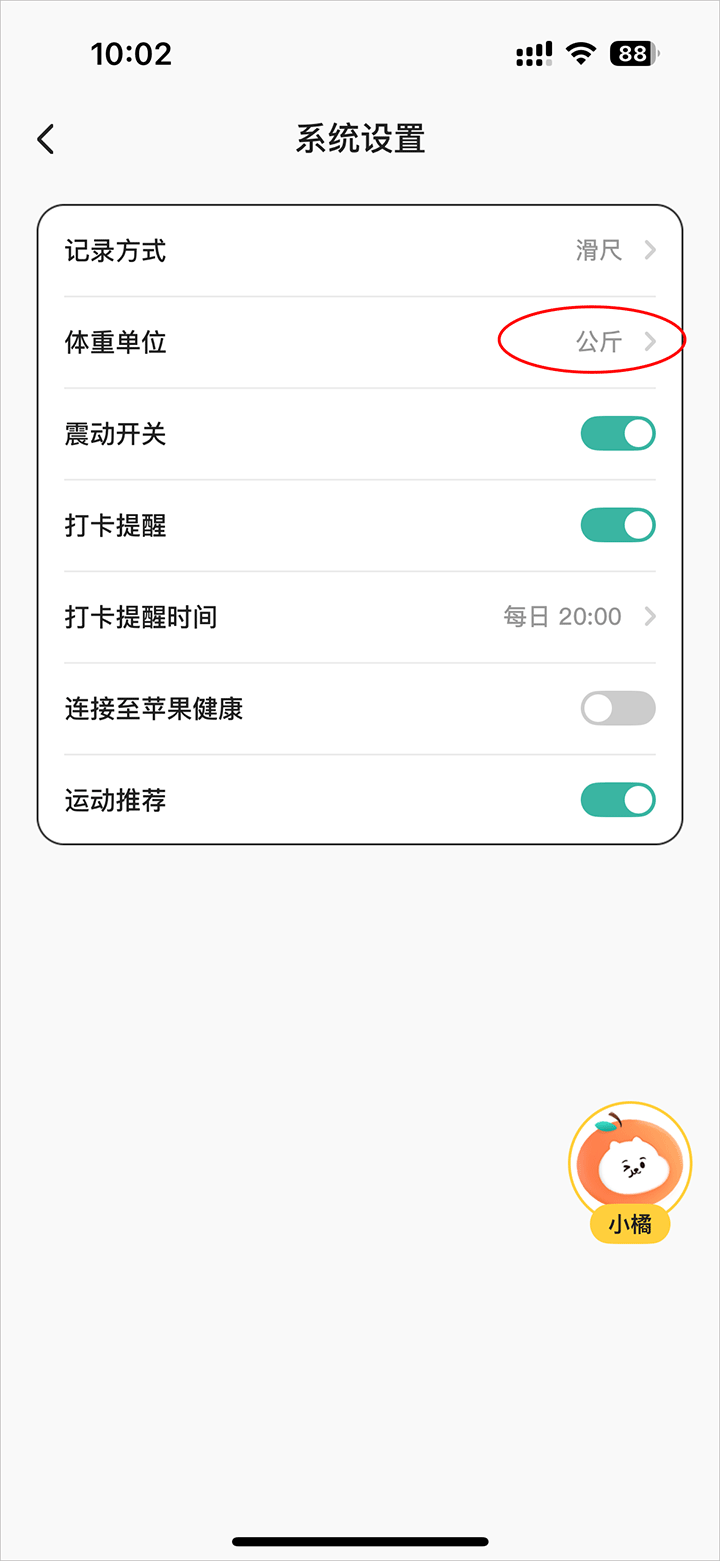Go back from 系统设置 page
The width and height of the screenshot is (720, 1561).
[46, 139]
